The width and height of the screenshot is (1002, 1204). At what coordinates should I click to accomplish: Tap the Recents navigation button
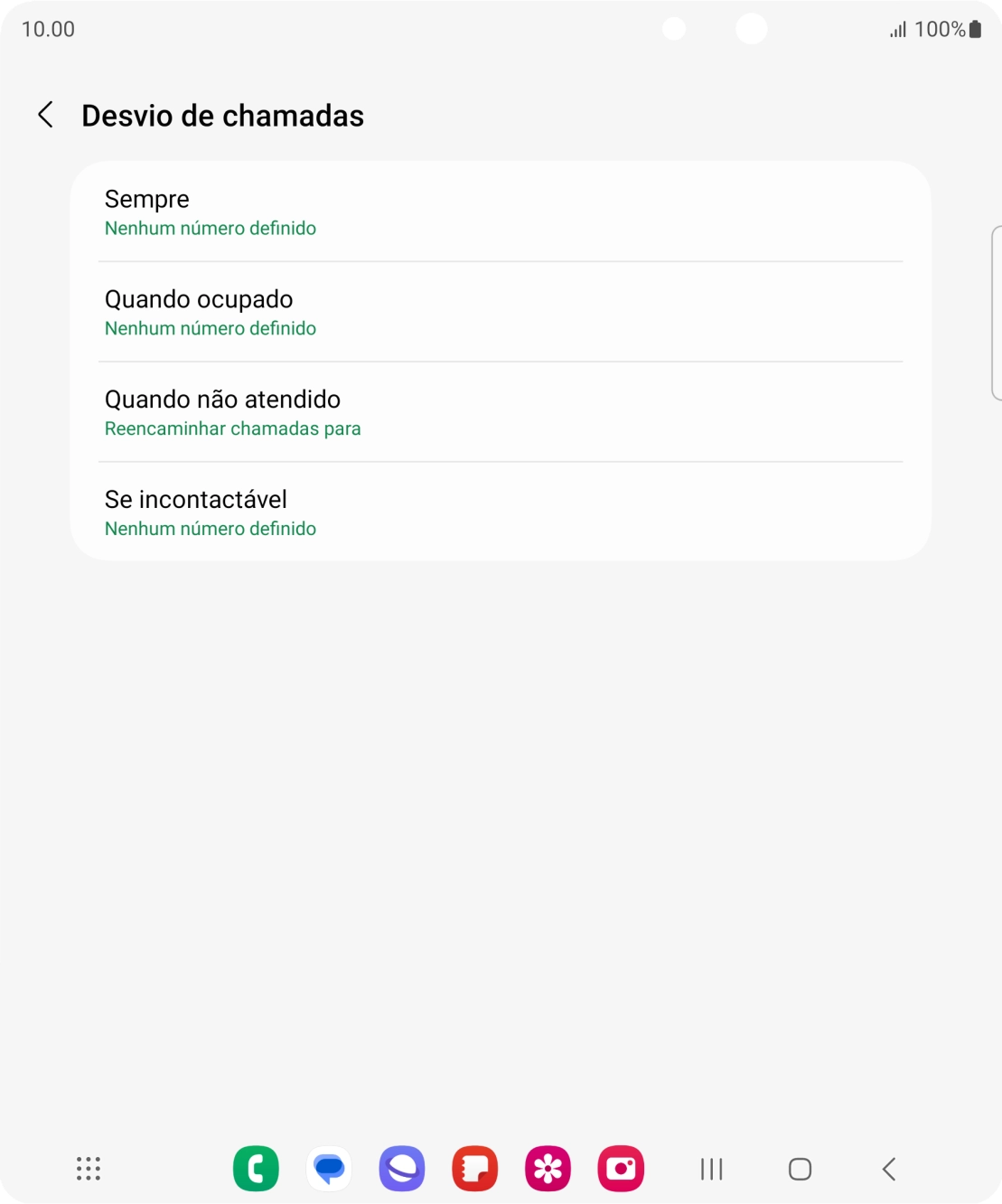[x=711, y=1168]
